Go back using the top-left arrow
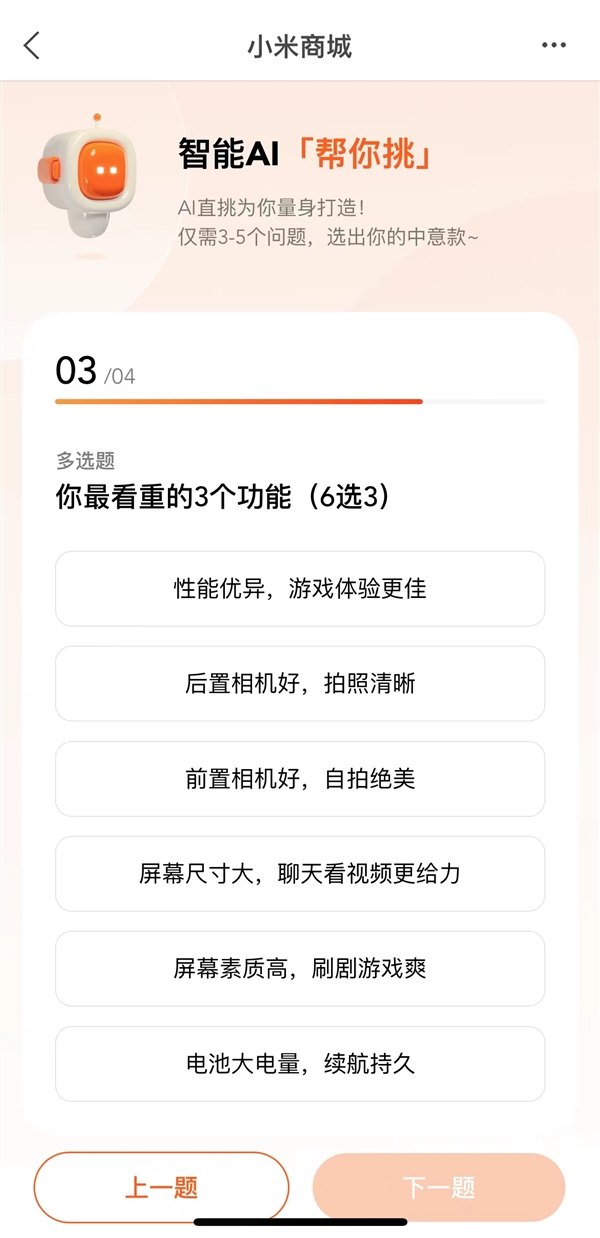 click(x=32, y=45)
